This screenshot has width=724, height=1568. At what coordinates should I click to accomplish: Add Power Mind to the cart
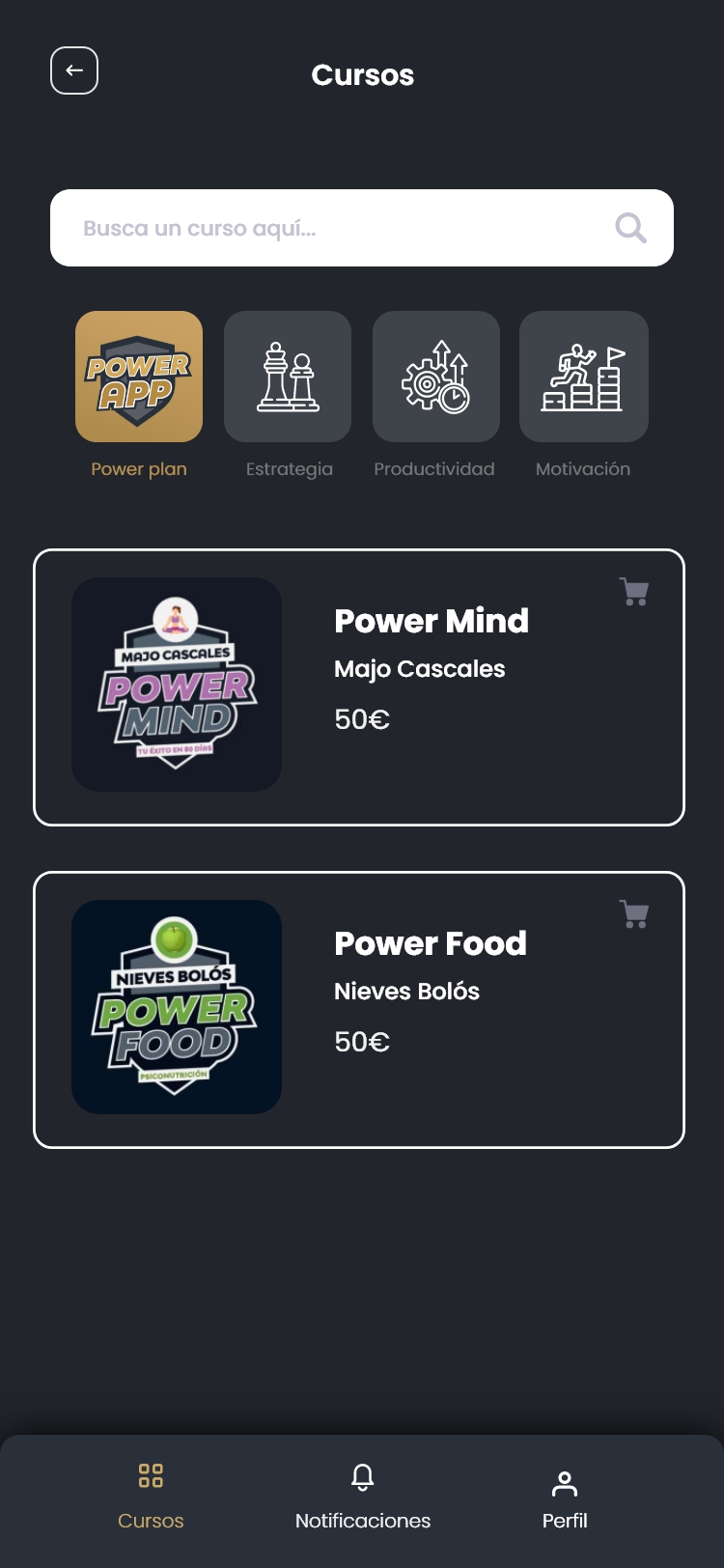point(634,591)
